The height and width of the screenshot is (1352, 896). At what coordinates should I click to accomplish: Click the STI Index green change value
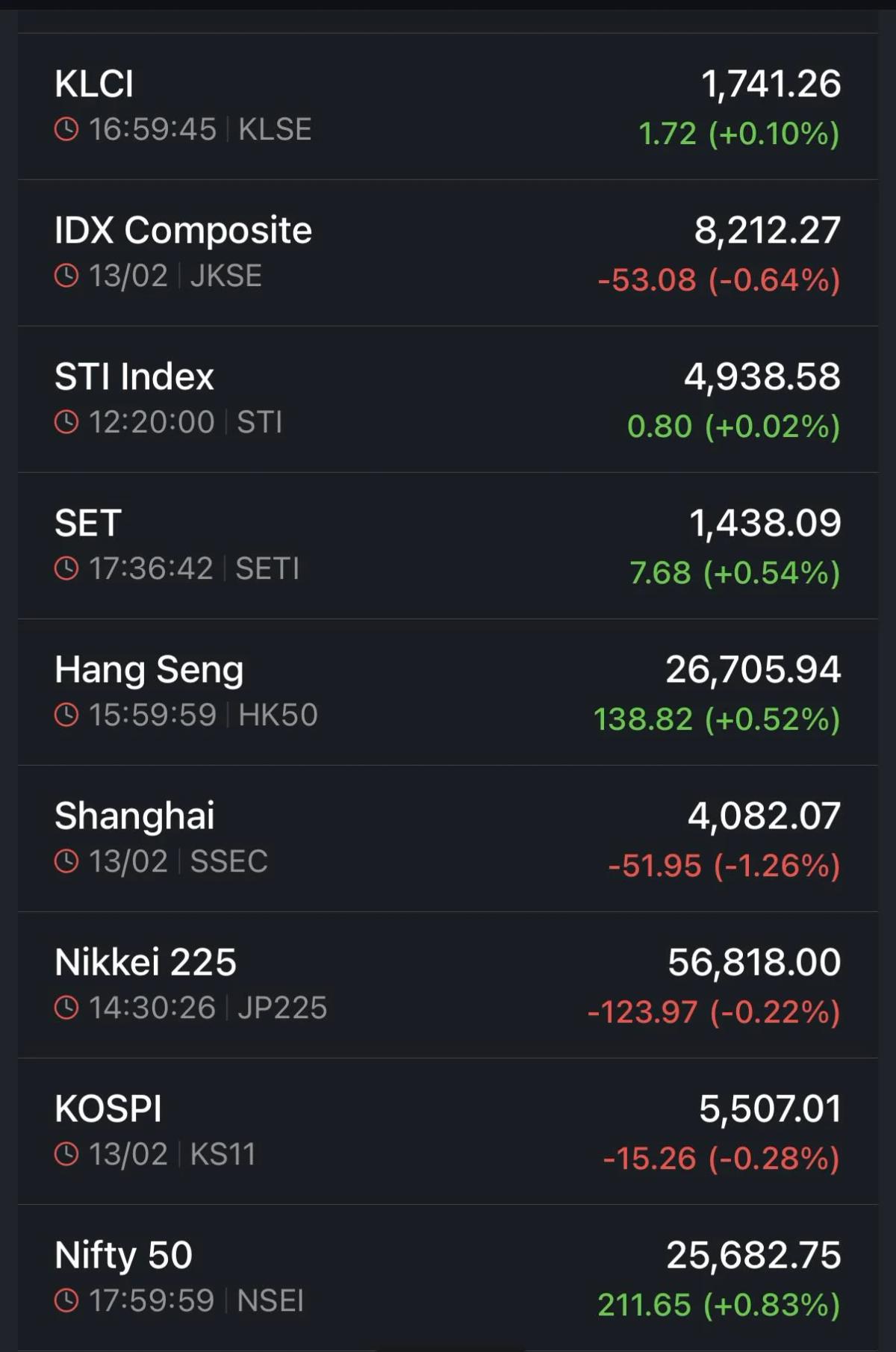tap(732, 426)
